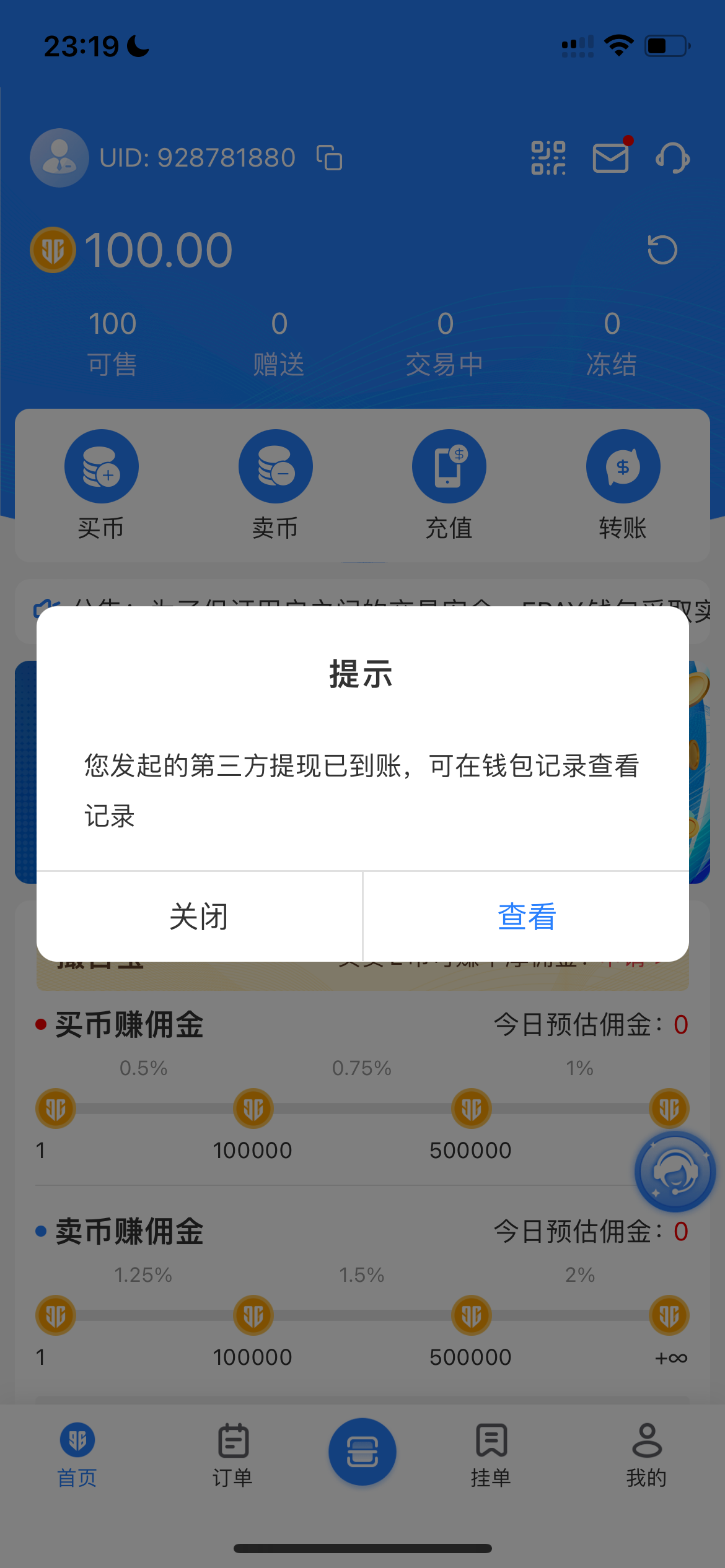Refresh the balance
Screen dimensions: 725x1568
pyautogui.click(x=662, y=250)
